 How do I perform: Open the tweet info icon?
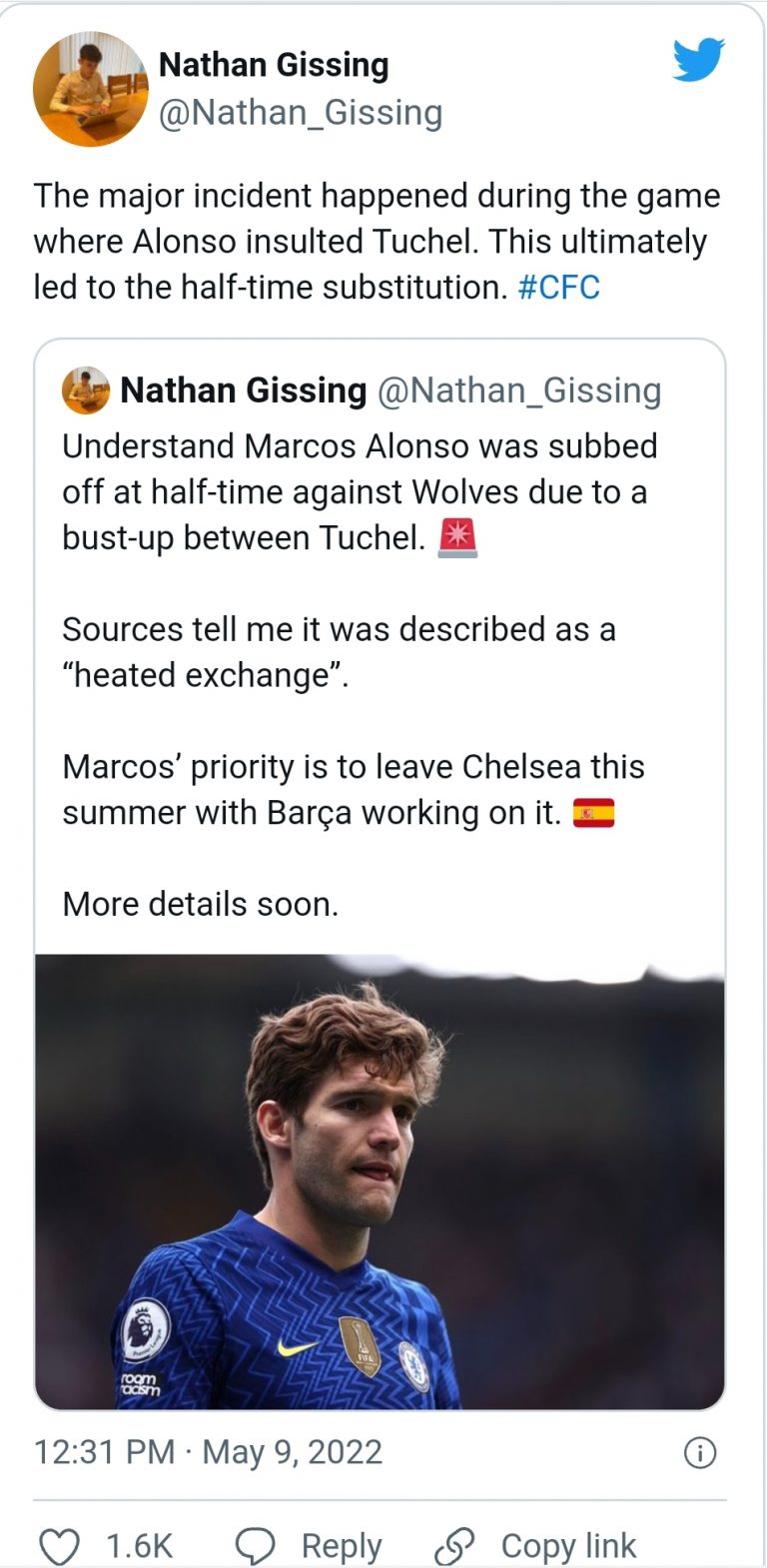pyautogui.click(x=699, y=1453)
